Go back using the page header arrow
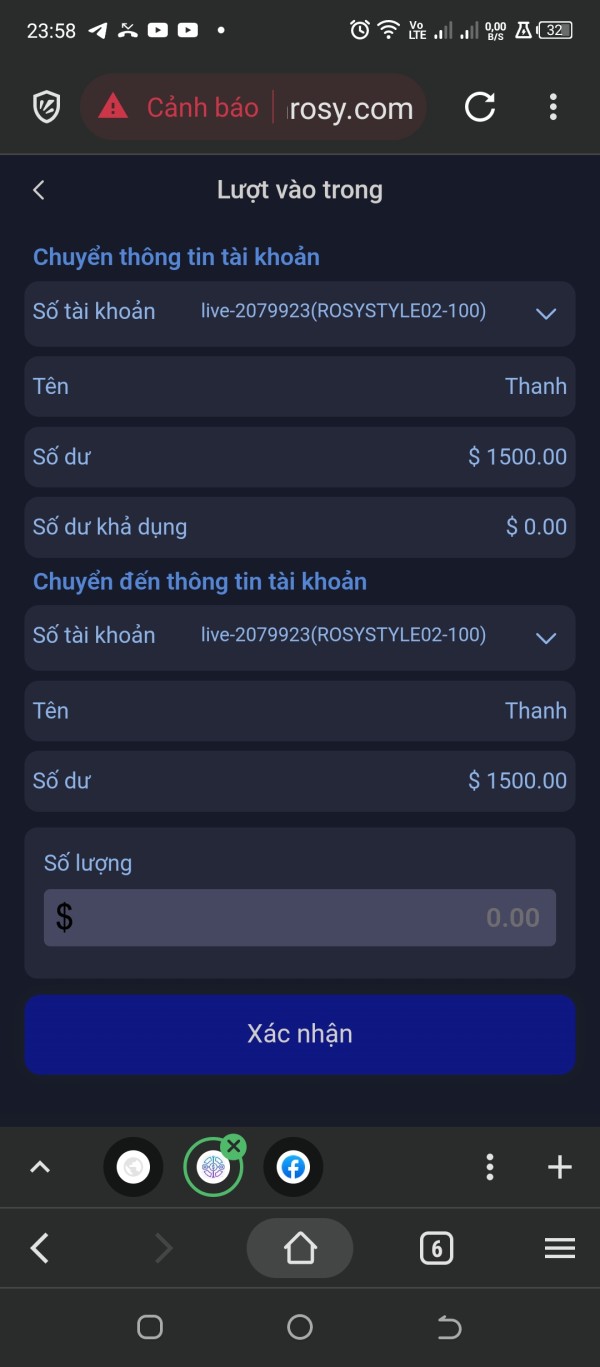Viewport: 600px width, 1367px height. pyautogui.click(x=39, y=190)
